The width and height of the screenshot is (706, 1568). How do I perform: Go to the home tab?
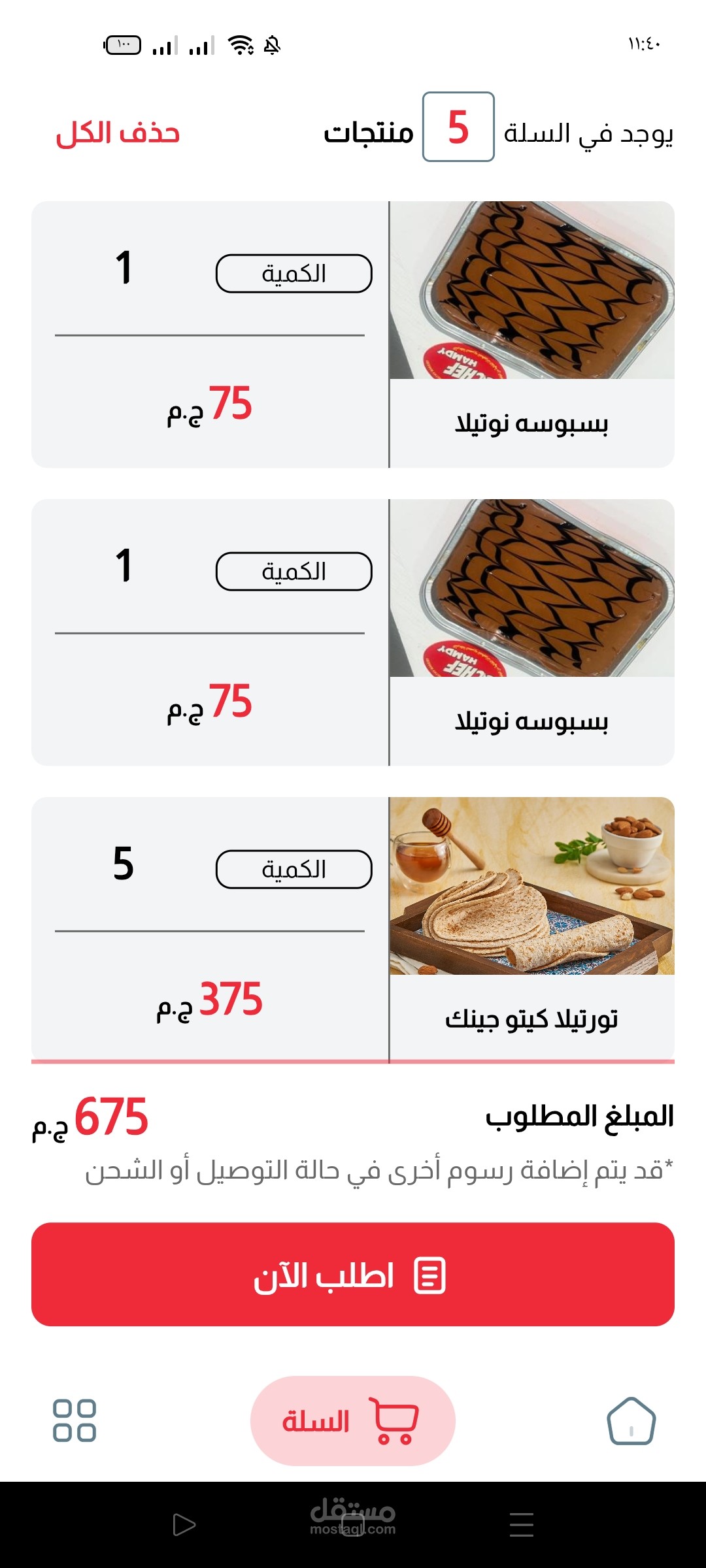pos(631,1421)
